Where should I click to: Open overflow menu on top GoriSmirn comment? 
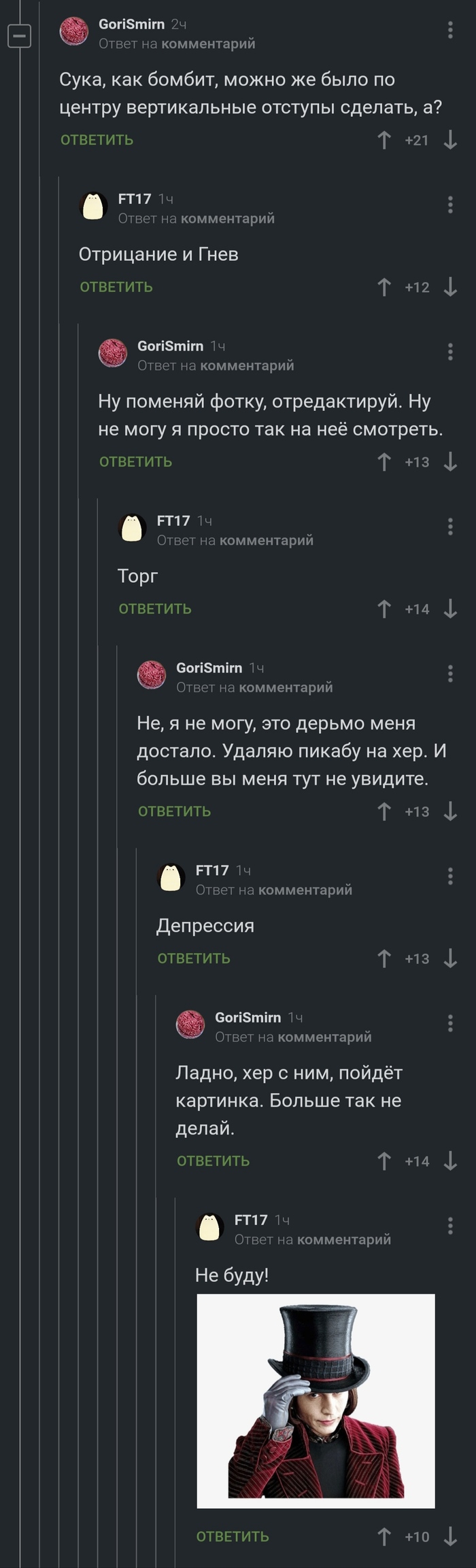pyautogui.click(x=450, y=29)
